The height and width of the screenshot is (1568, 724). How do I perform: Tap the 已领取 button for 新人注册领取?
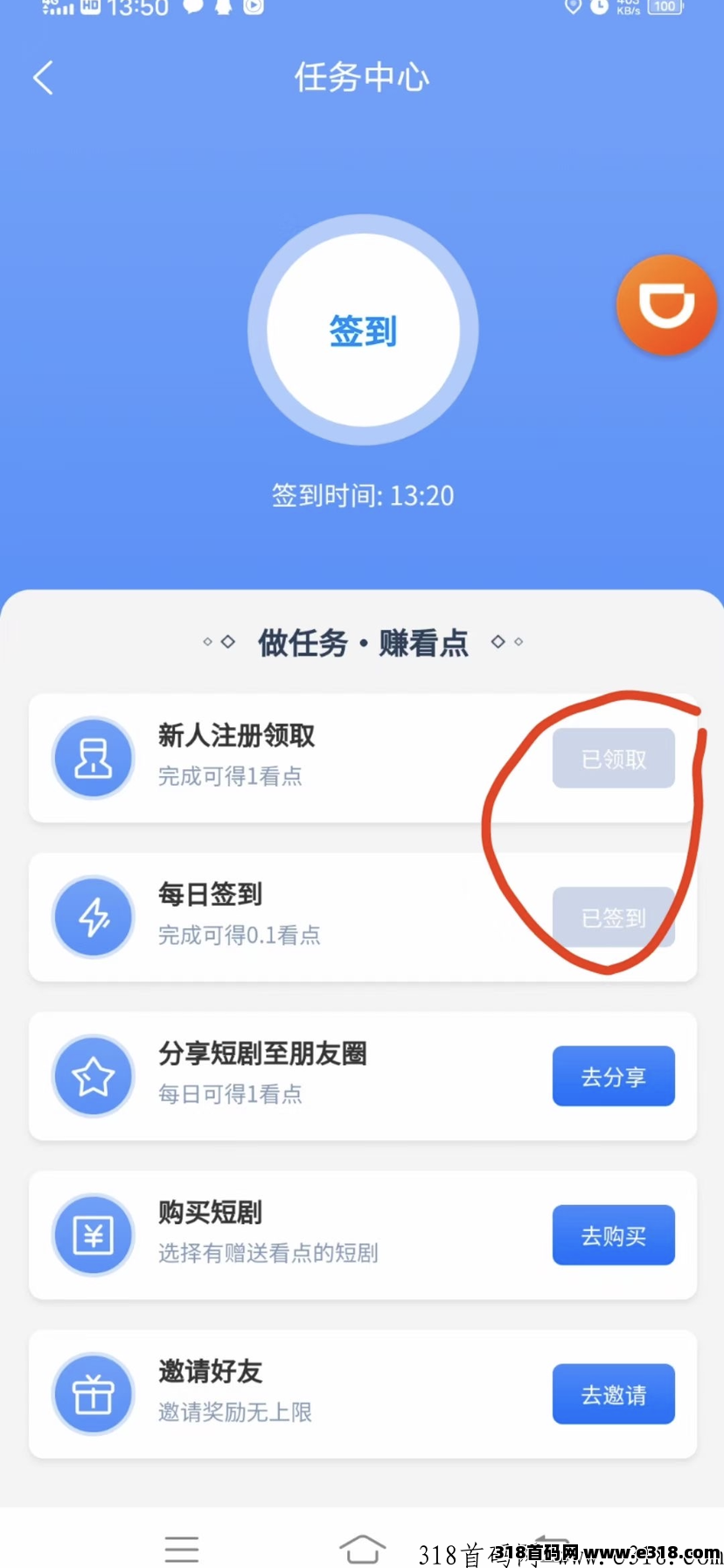click(x=613, y=759)
